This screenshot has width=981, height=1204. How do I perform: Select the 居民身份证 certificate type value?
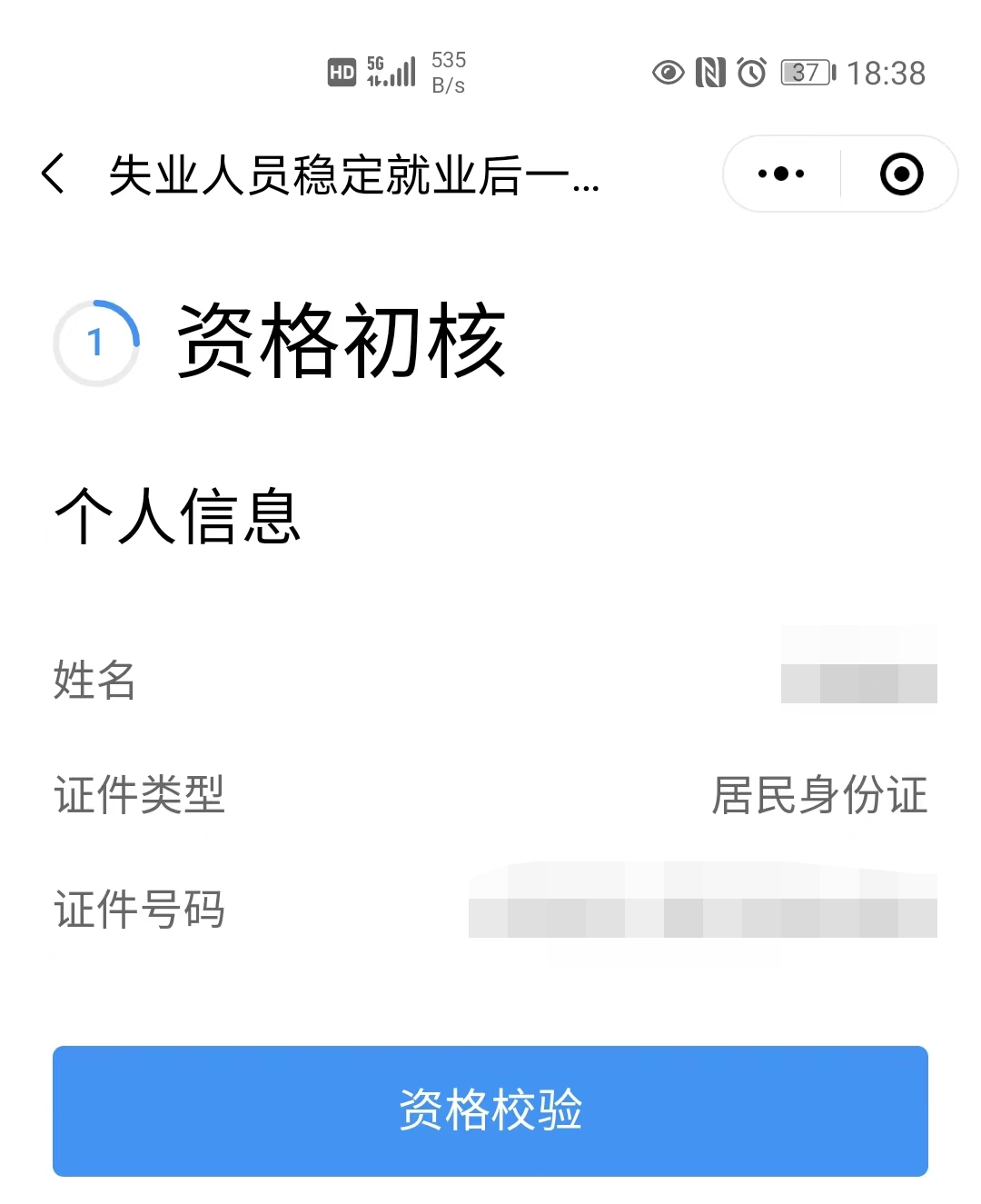(818, 796)
